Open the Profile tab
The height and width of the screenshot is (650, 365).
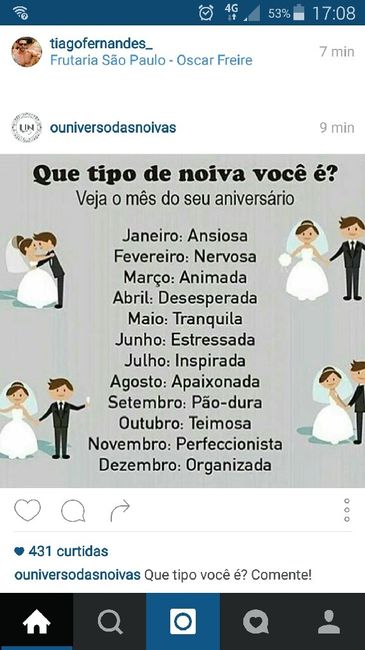[329, 622]
